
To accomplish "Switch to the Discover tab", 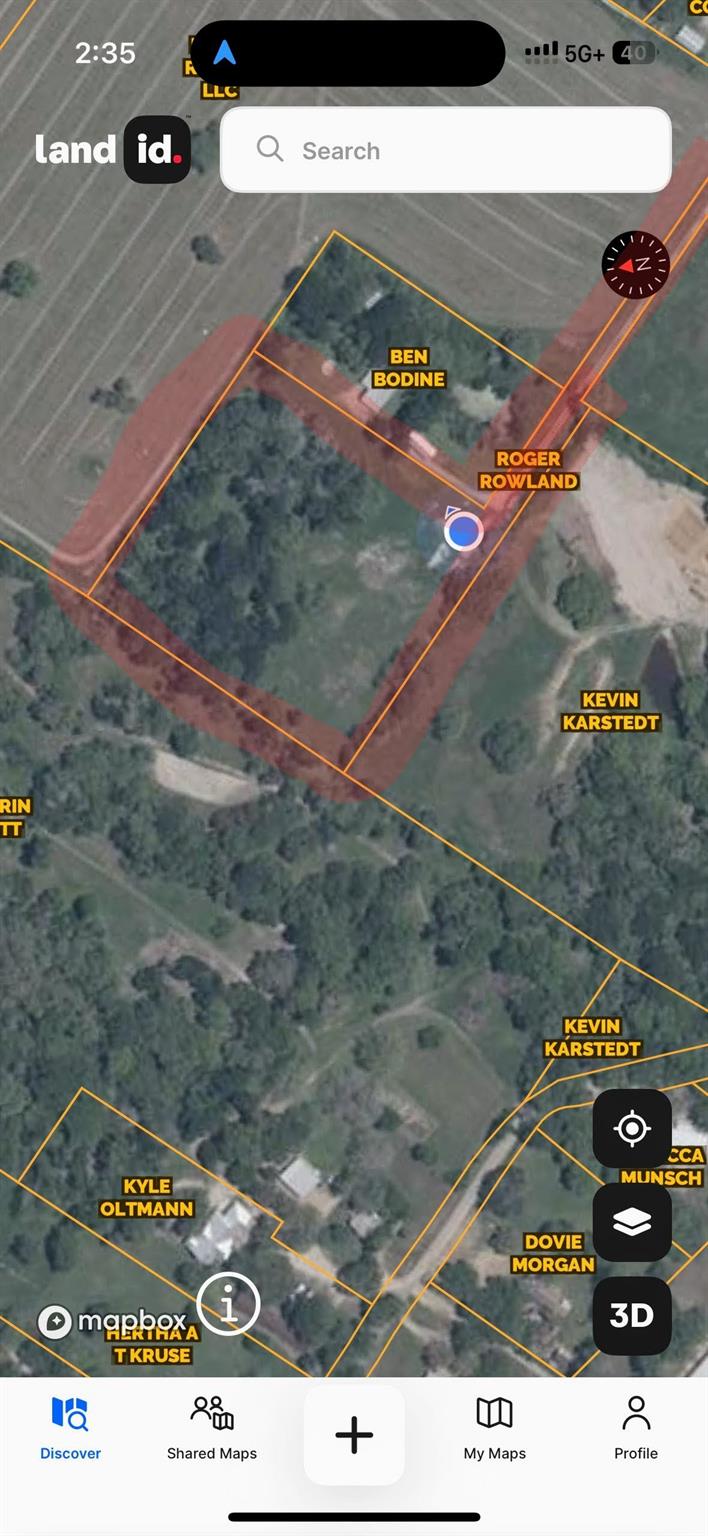I will pyautogui.click(x=70, y=1430).
